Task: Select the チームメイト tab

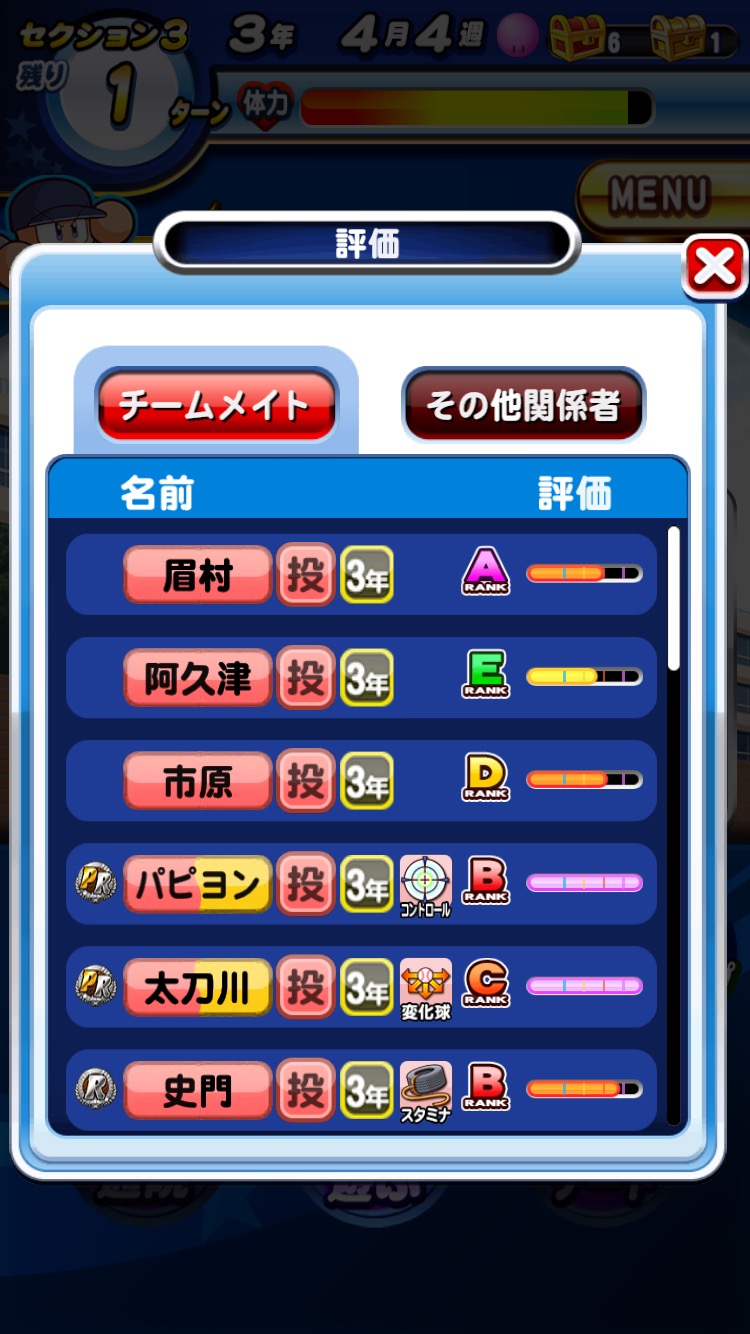Action: click(x=215, y=405)
